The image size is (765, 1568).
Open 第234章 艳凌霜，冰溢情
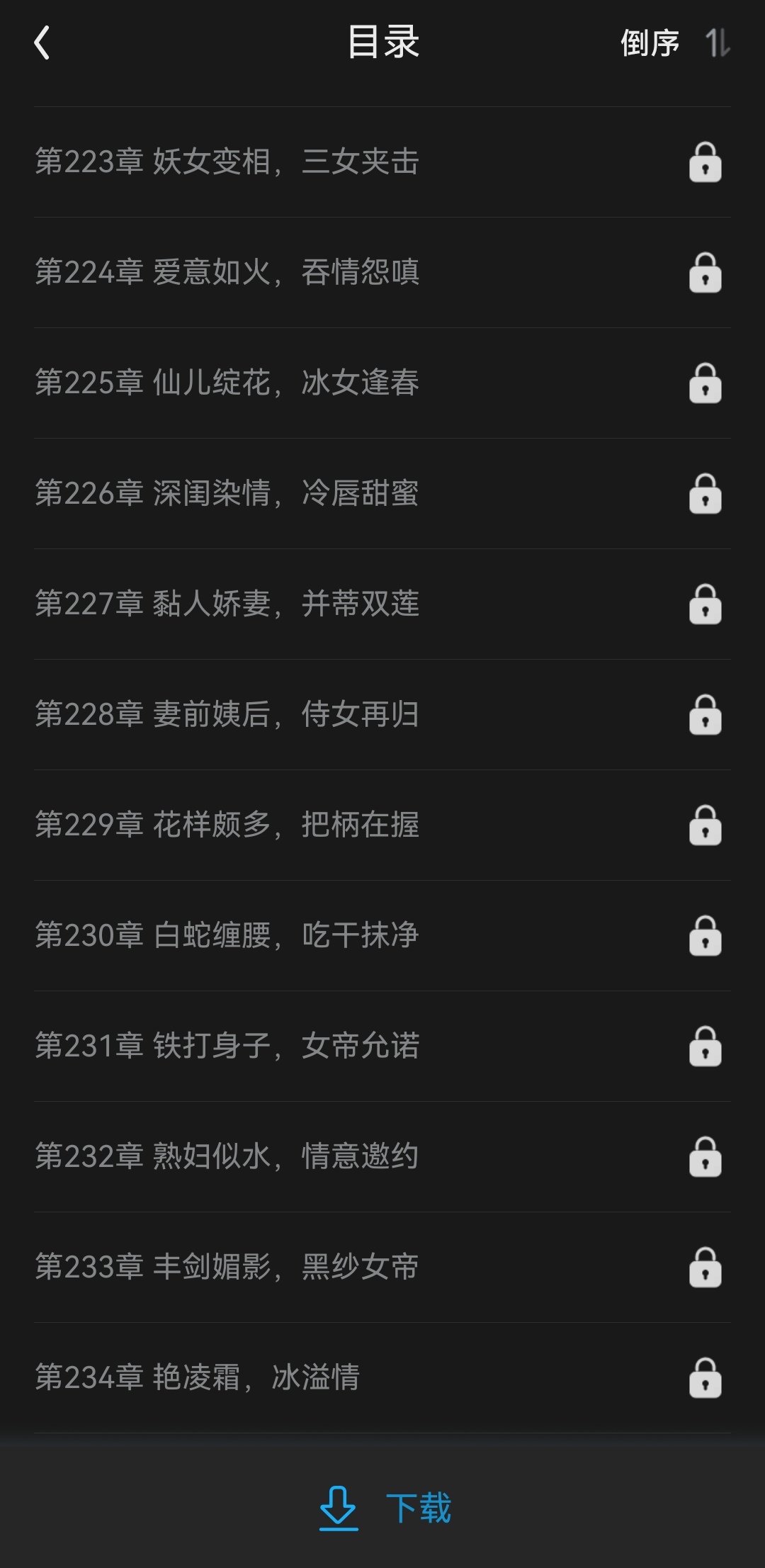[198, 1378]
